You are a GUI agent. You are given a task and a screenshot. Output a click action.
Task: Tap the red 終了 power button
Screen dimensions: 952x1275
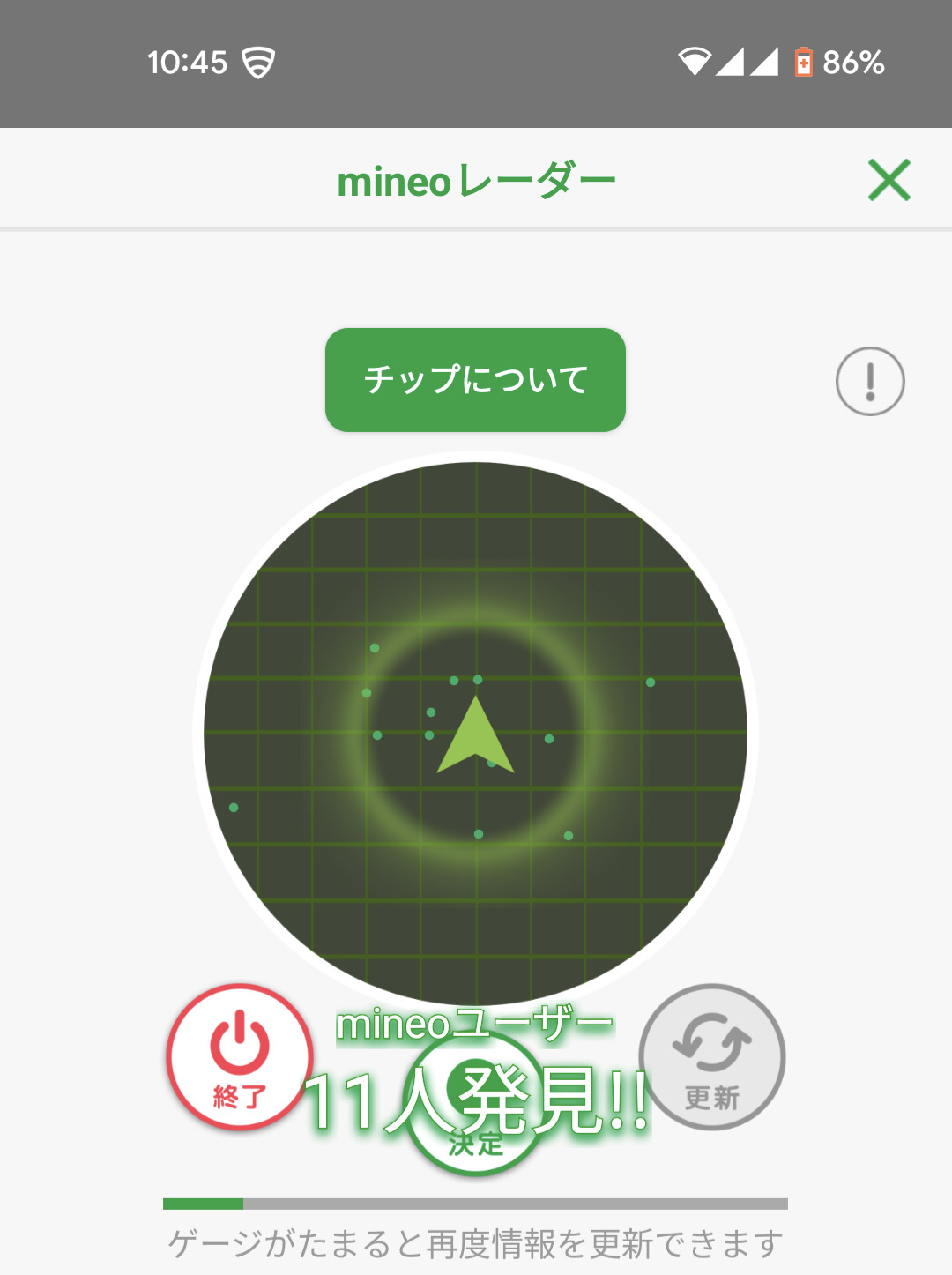(240, 1057)
